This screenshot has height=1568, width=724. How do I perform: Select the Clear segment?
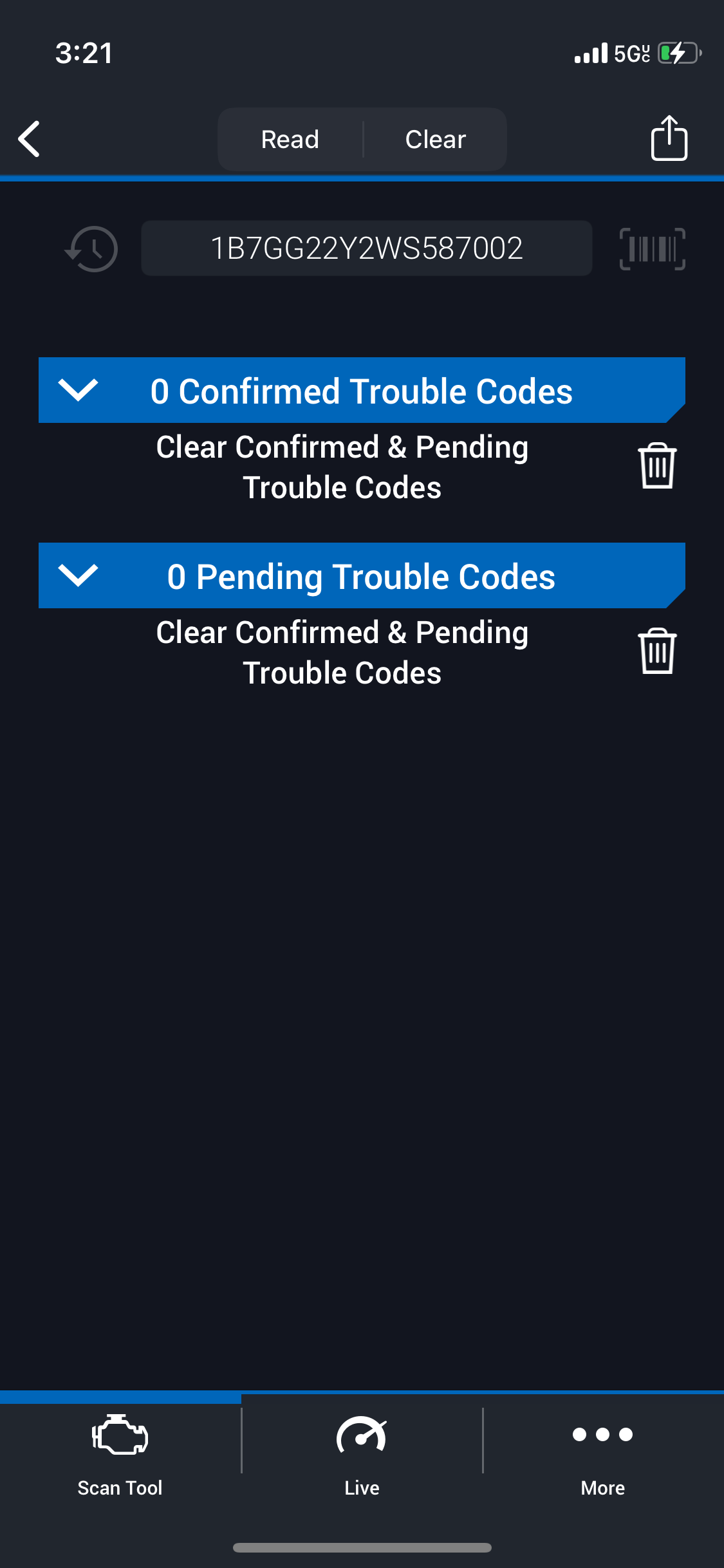point(436,139)
